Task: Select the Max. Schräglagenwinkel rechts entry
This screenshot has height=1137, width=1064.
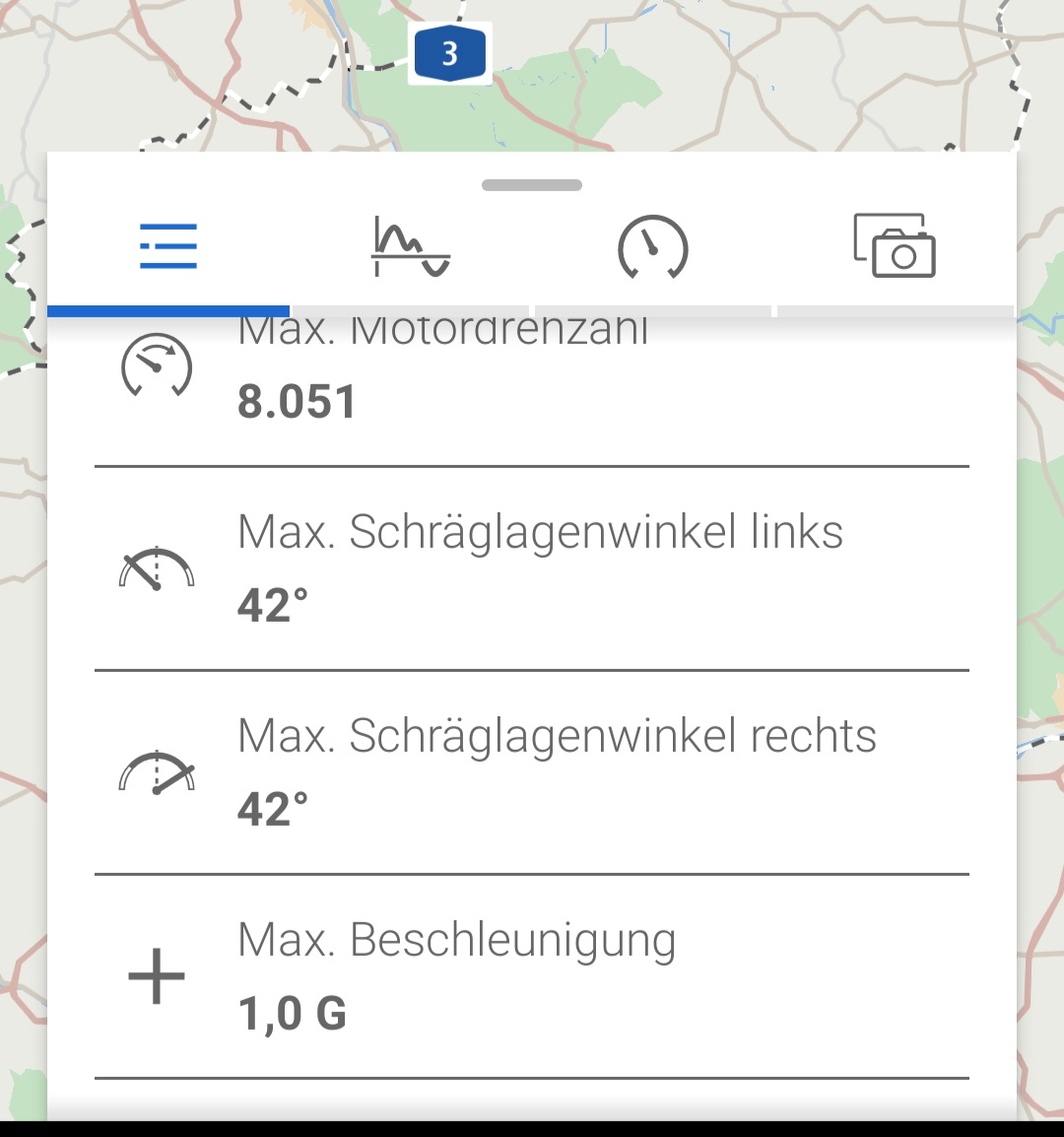Action: click(x=557, y=773)
